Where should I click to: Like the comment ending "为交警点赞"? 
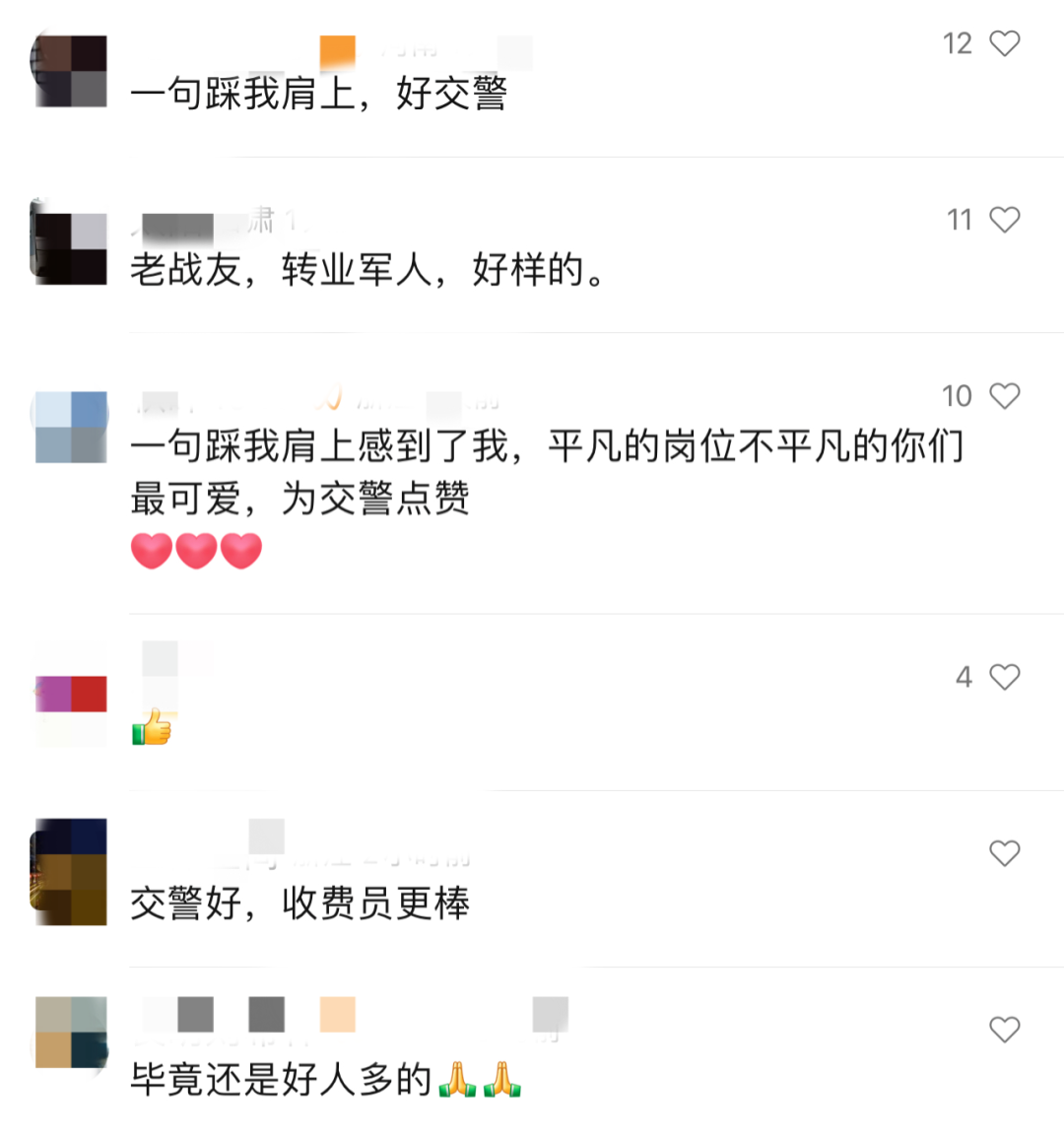tap(1004, 396)
